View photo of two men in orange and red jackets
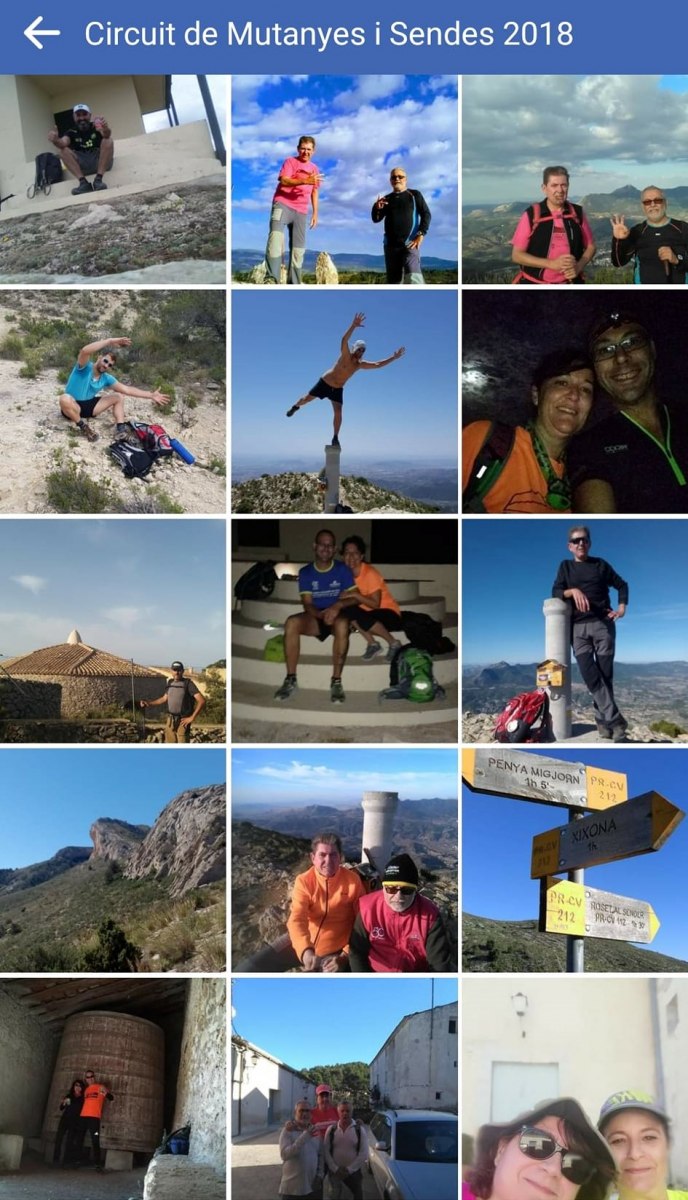The width and height of the screenshot is (688, 1200). [345, 860]
